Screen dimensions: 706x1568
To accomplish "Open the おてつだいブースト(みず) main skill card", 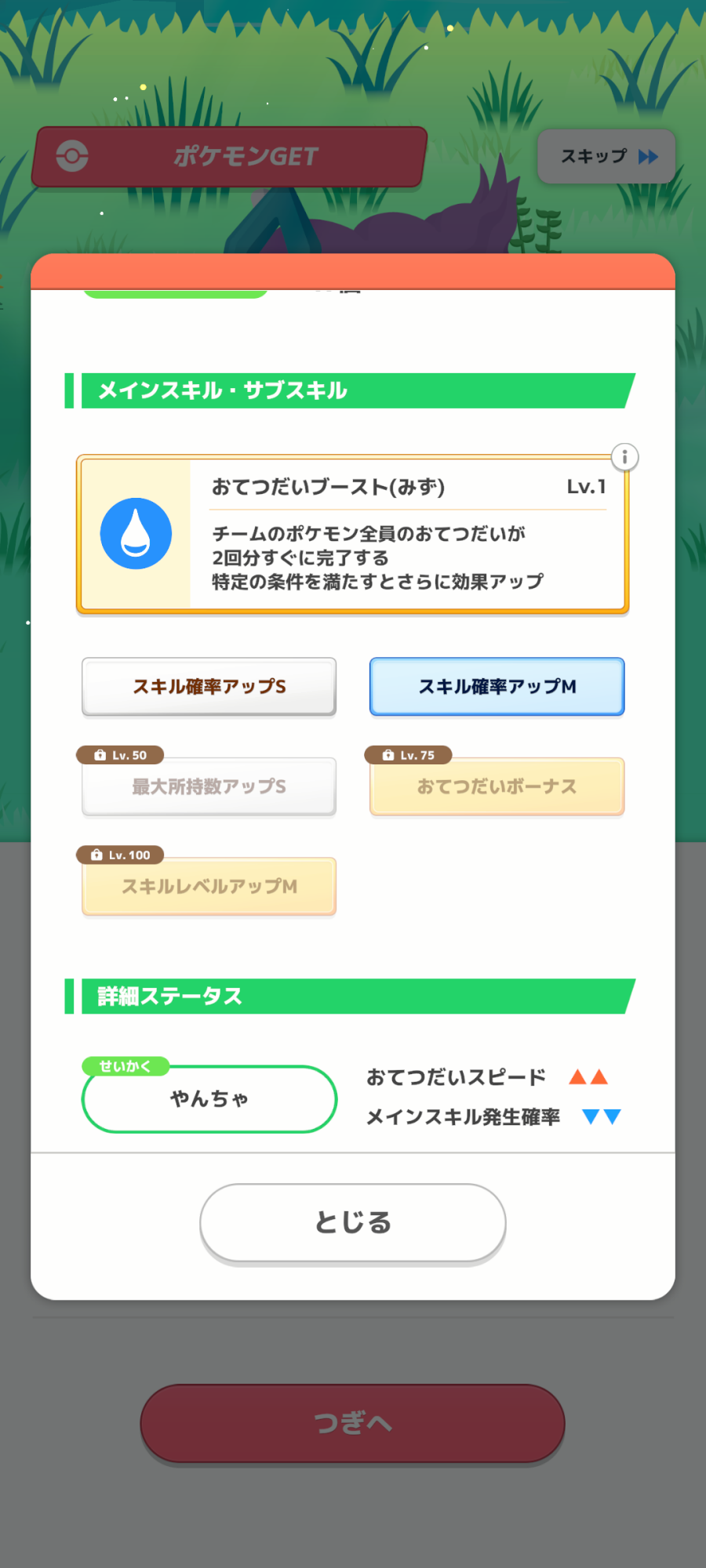I will click(352, 534).
